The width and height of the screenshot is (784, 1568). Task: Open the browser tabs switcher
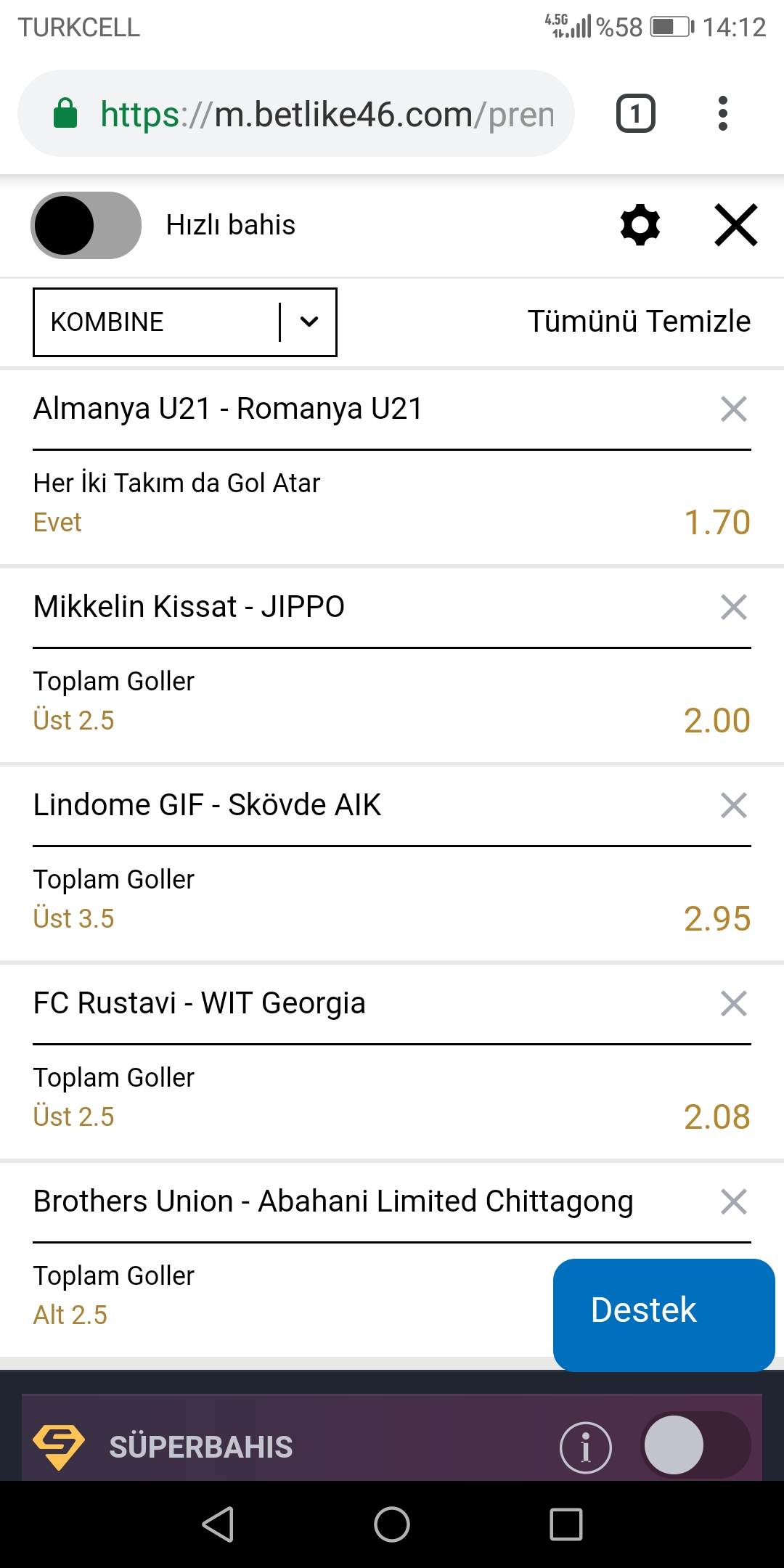point(636,113)
